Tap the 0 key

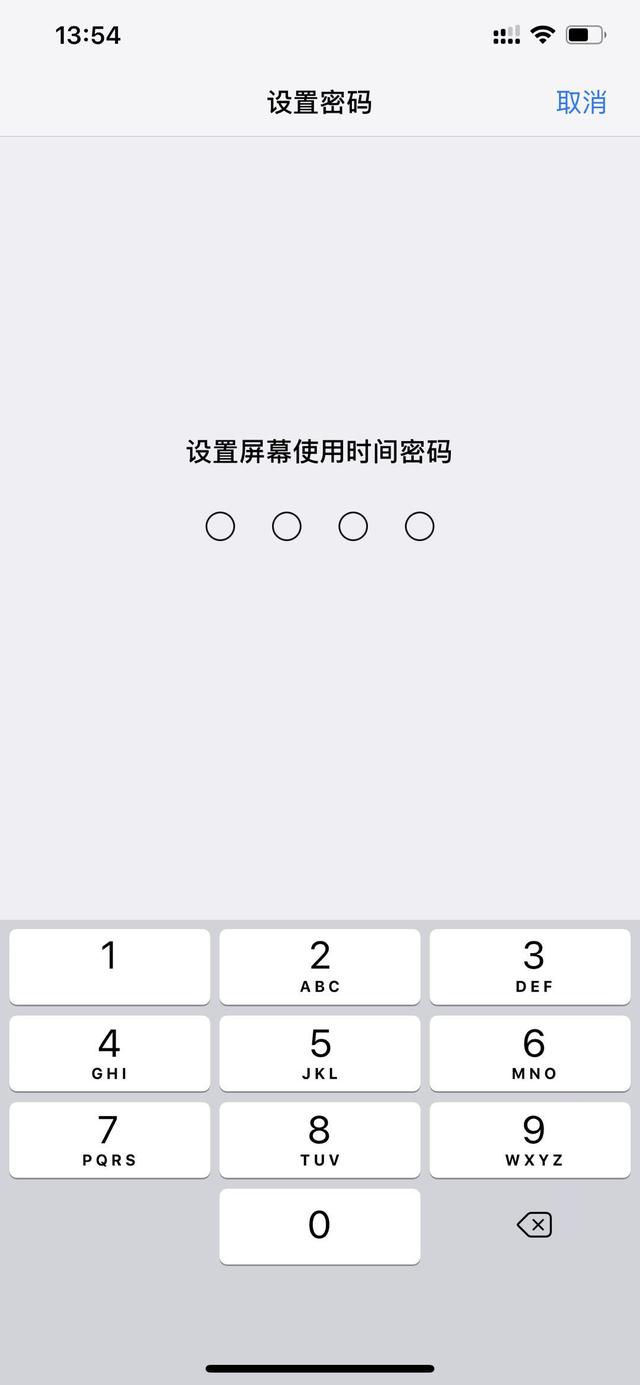[x=320, y=1226]
